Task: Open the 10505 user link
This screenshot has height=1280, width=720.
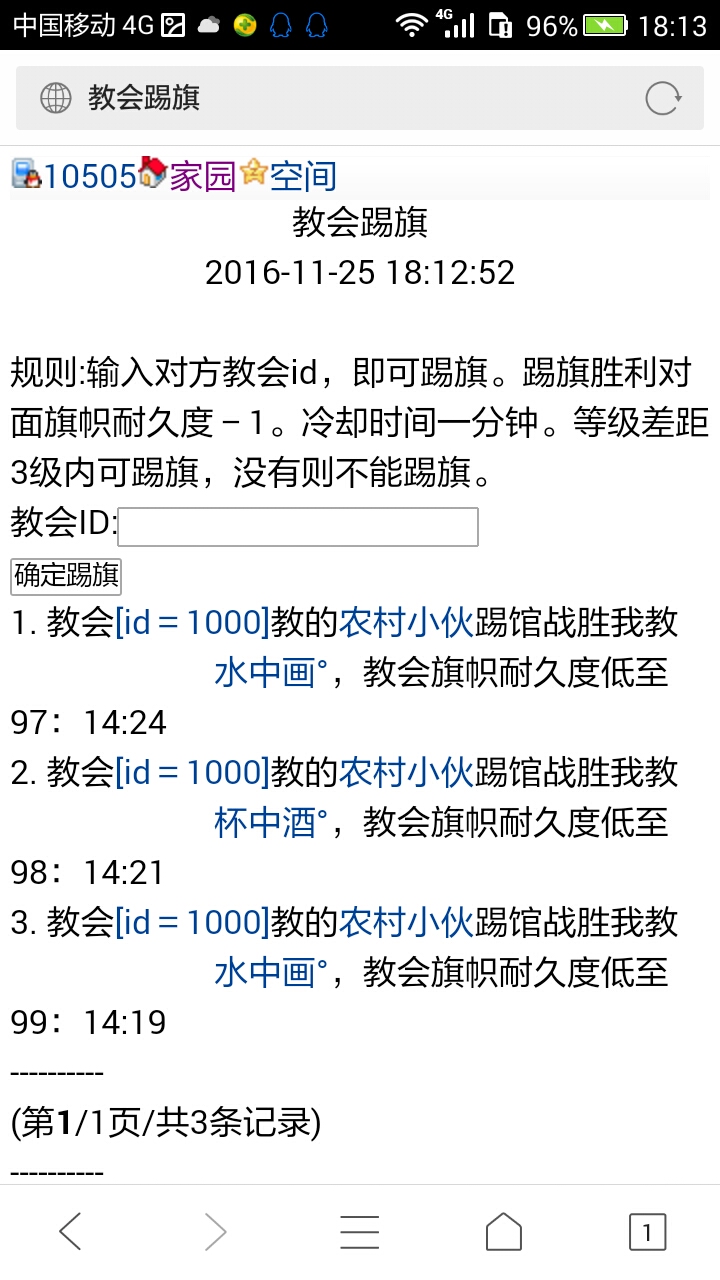Action: tap(88, 177)
